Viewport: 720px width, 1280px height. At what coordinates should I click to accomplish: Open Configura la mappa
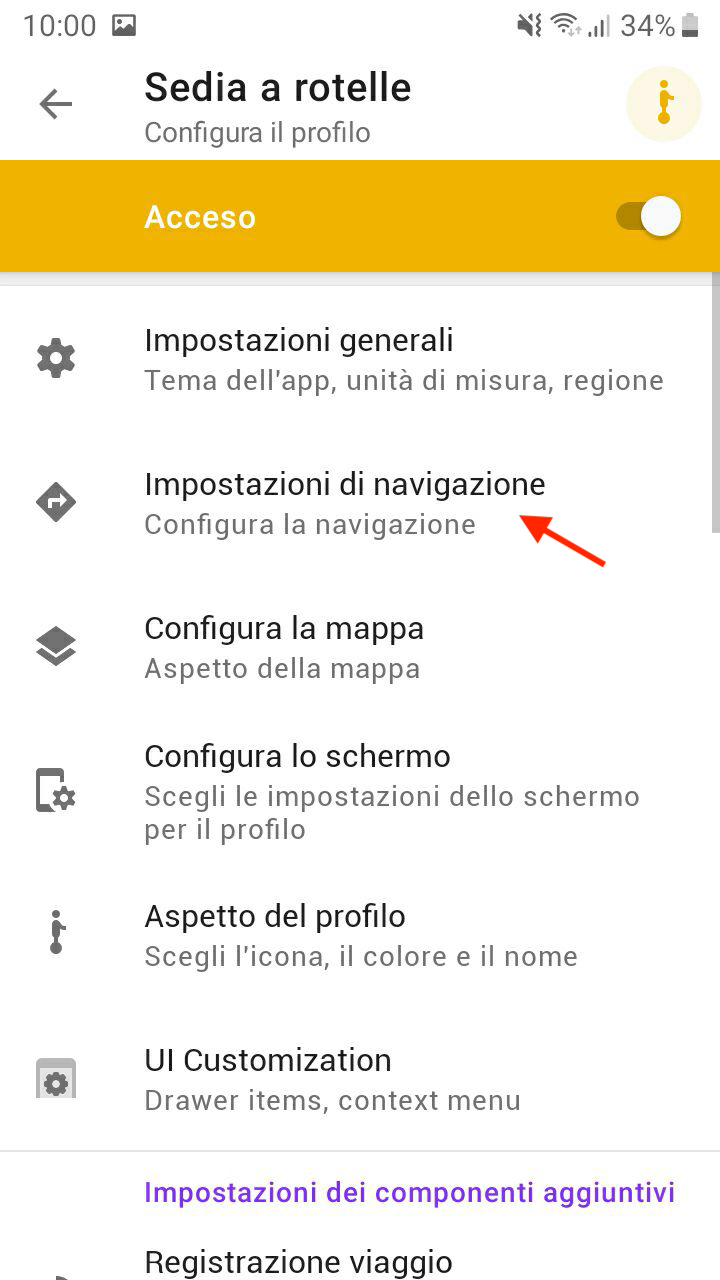coord(360,646)
